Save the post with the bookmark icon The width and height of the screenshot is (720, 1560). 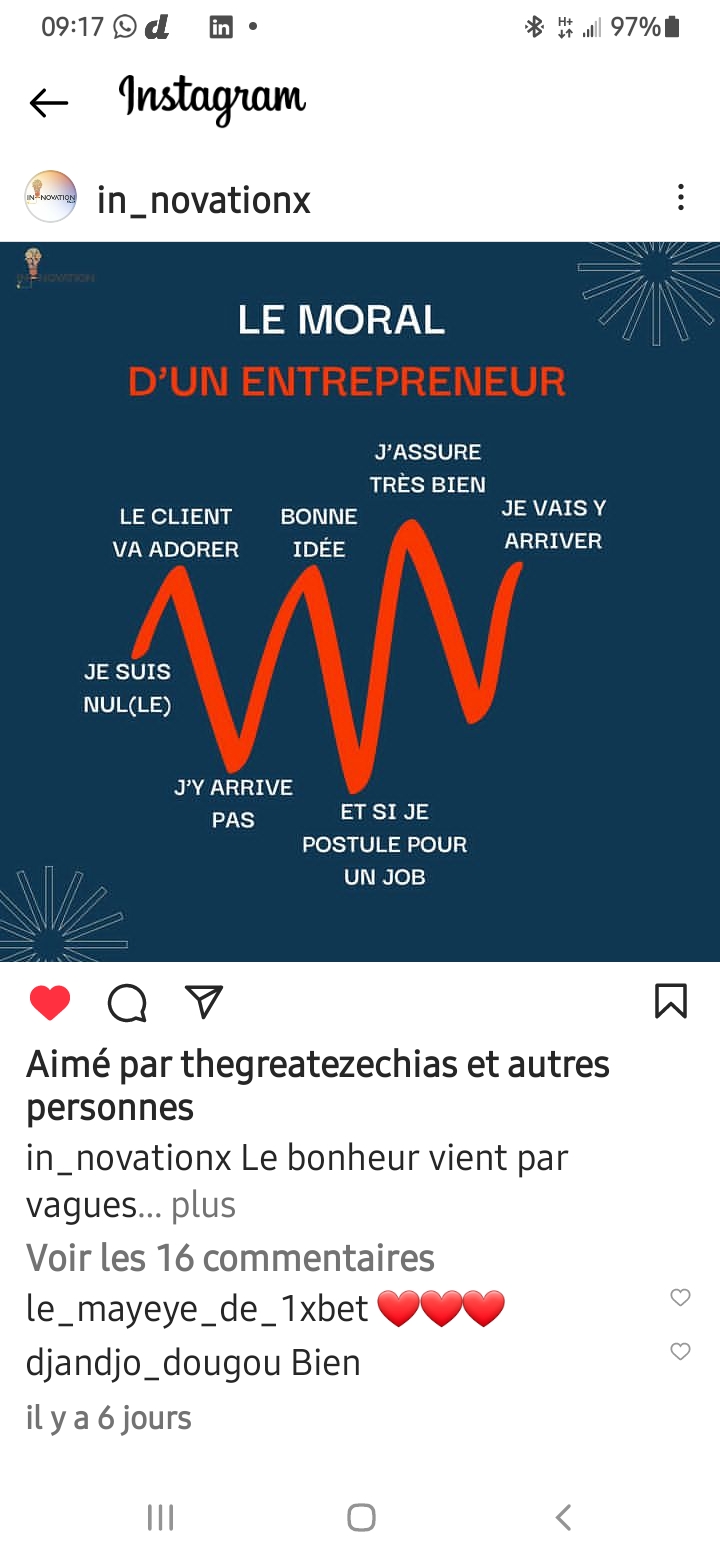coord(670,1001)
